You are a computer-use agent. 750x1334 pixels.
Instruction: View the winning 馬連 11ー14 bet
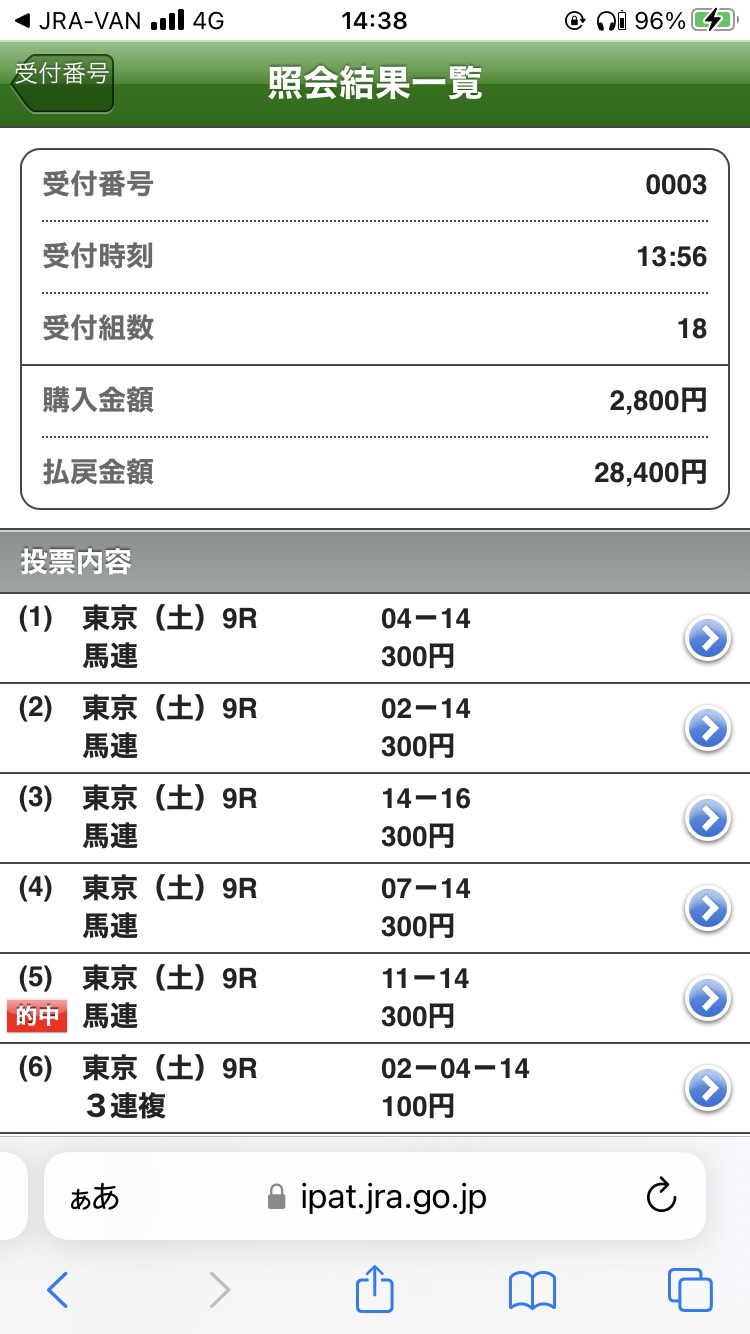[x=708, y=998]
